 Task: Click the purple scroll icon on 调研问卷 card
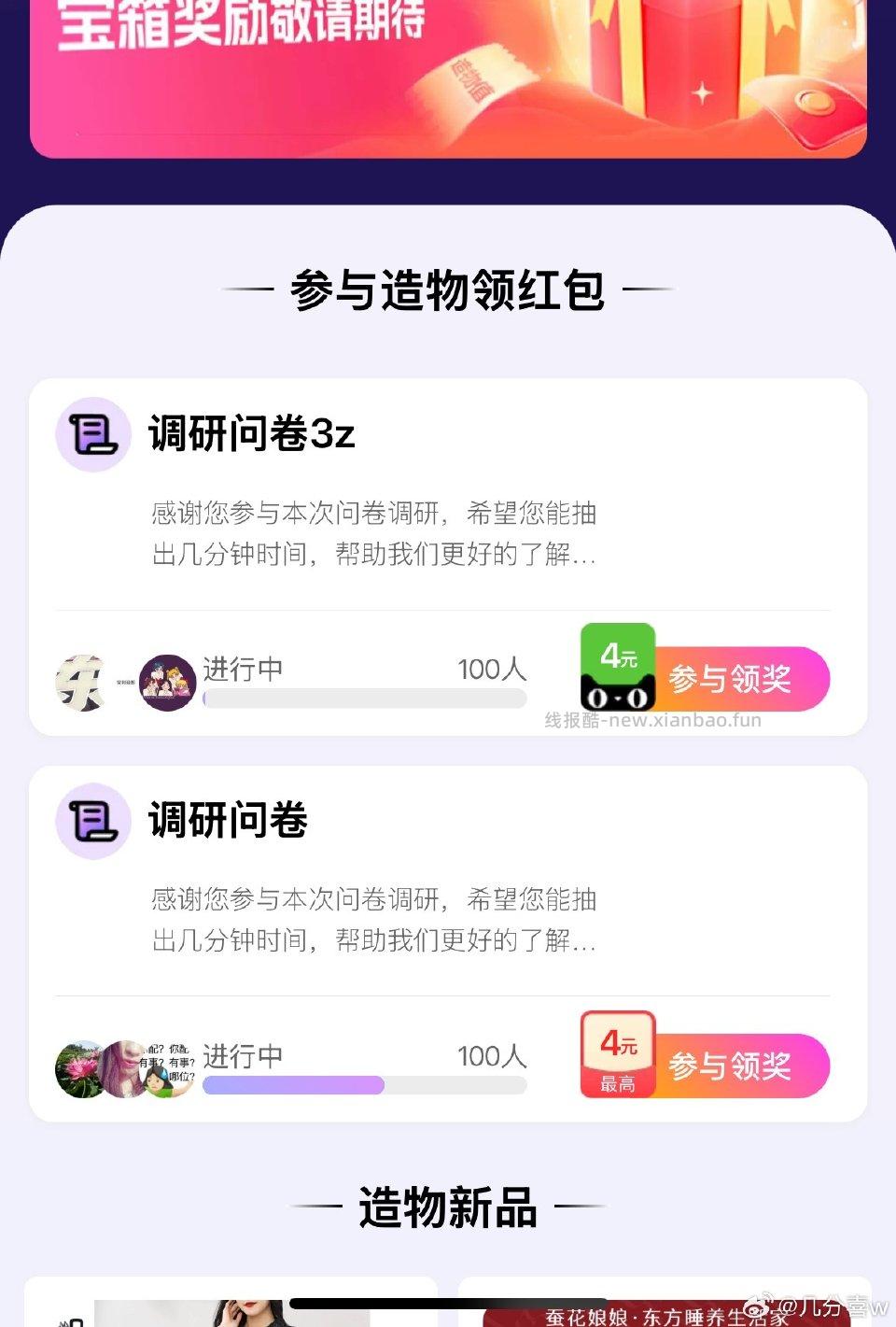[91, 820]
